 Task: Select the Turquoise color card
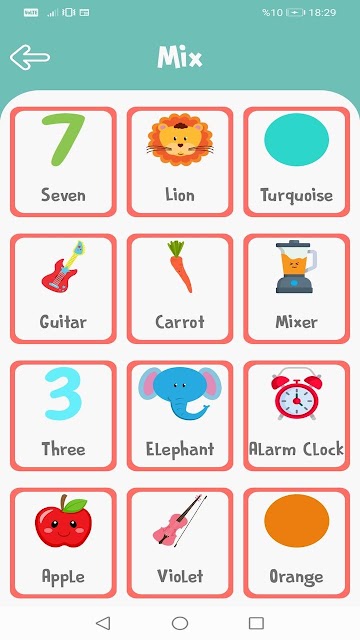click(x=297, y=162)
